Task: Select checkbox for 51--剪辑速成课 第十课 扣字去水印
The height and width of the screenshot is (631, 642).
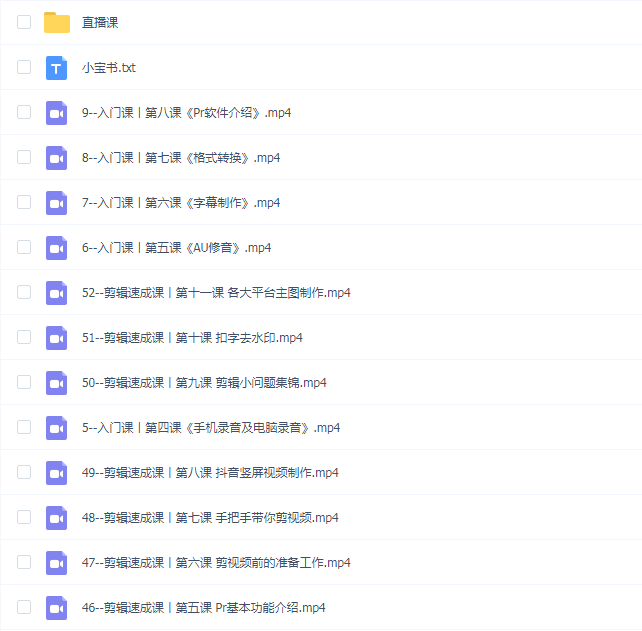Action: click(24, 337)
